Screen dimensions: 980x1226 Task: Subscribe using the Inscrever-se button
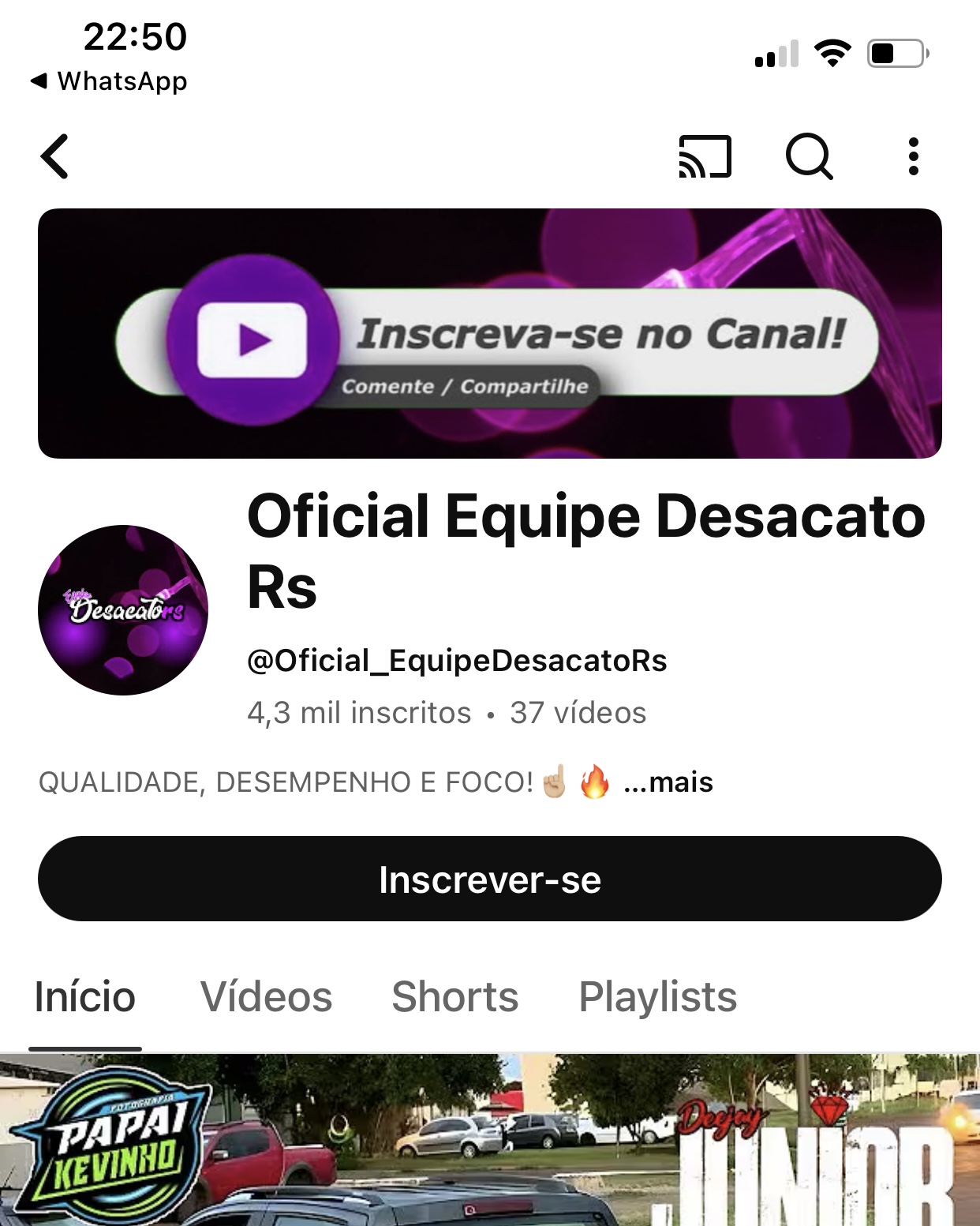tap(489, 879)
